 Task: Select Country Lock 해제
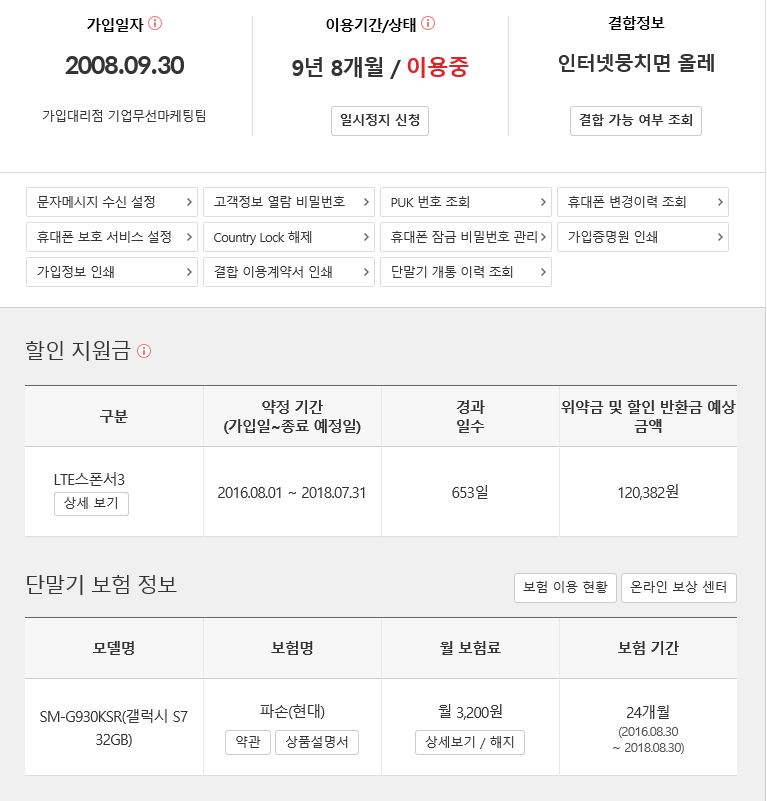(288, 237)
